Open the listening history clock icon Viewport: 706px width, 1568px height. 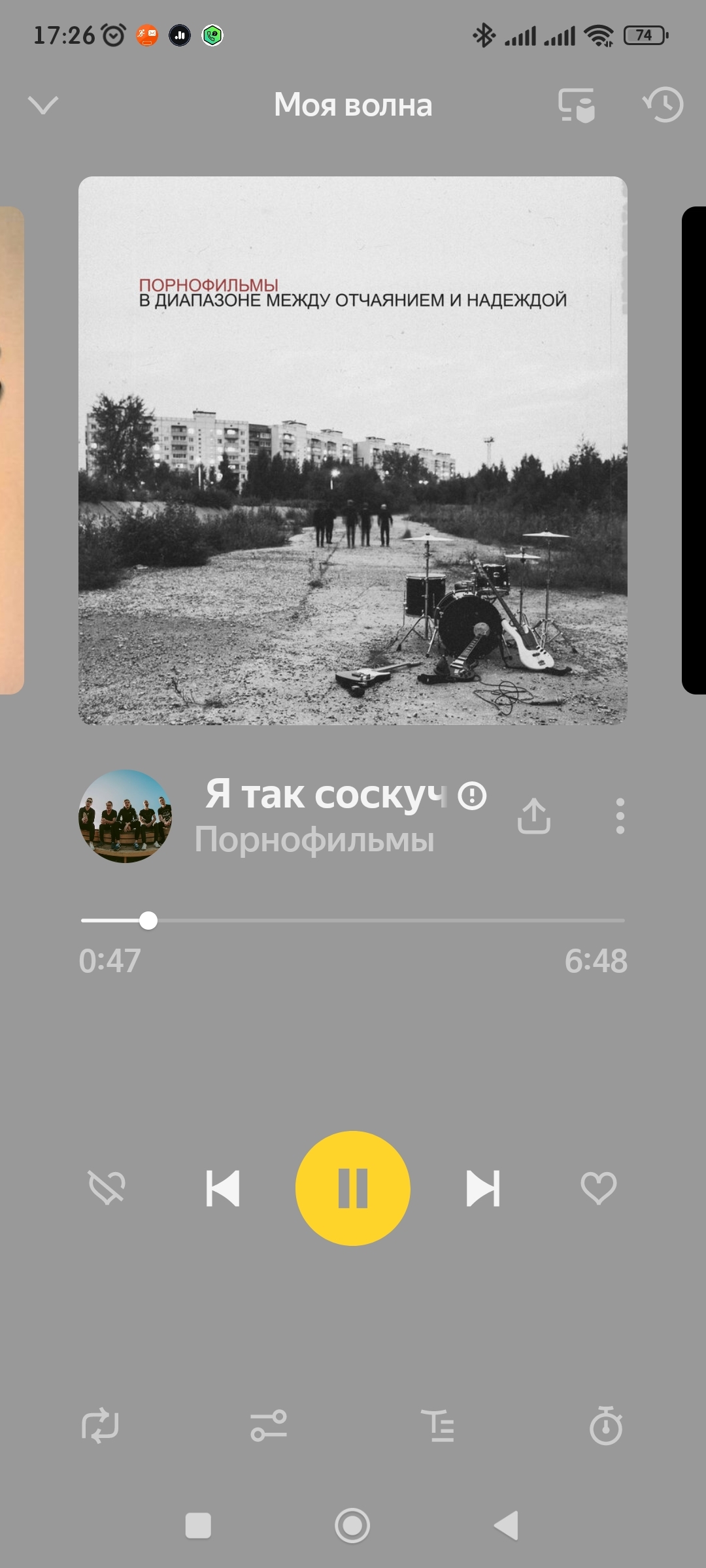click(664, 105)
